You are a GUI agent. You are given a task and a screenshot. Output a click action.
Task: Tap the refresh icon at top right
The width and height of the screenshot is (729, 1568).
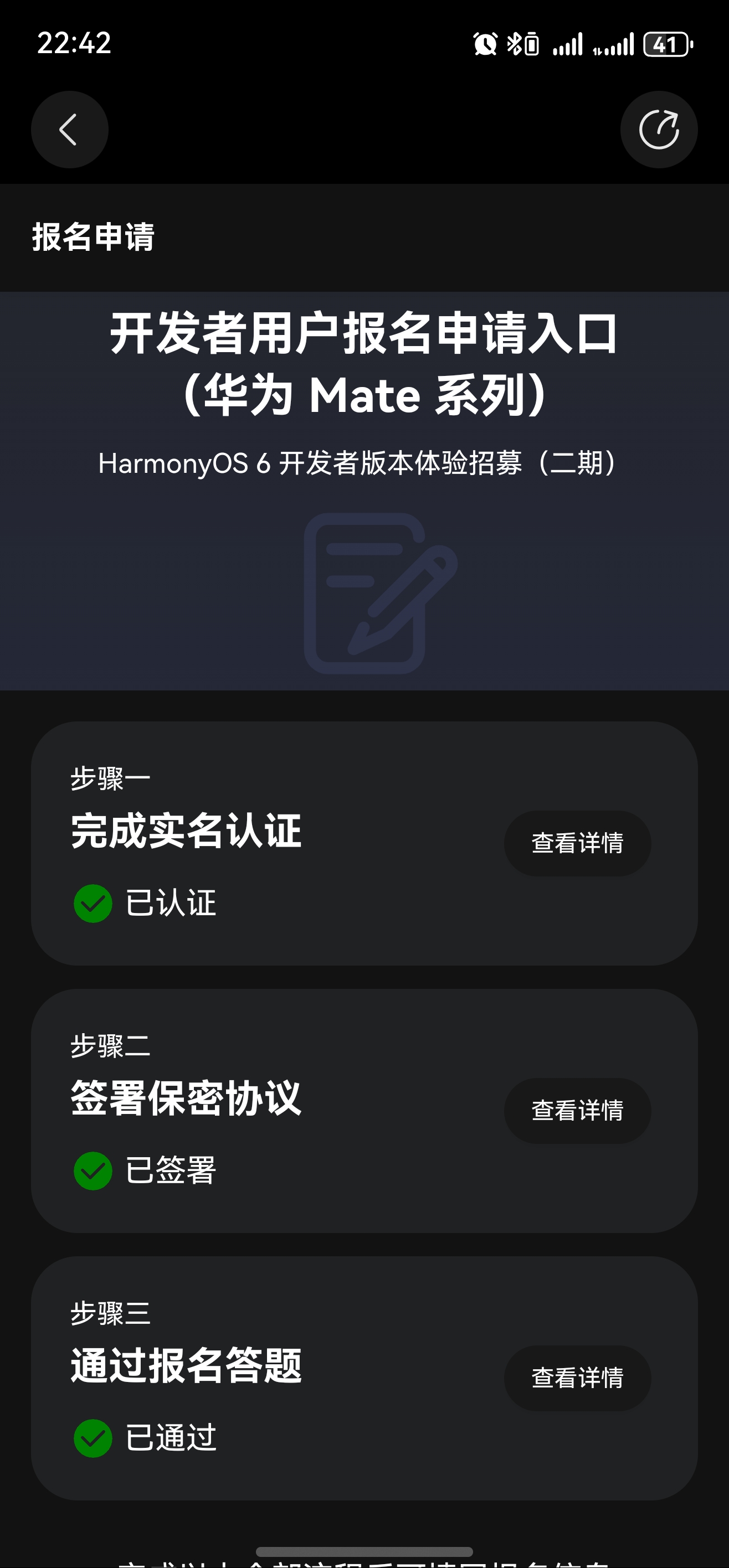658,130
